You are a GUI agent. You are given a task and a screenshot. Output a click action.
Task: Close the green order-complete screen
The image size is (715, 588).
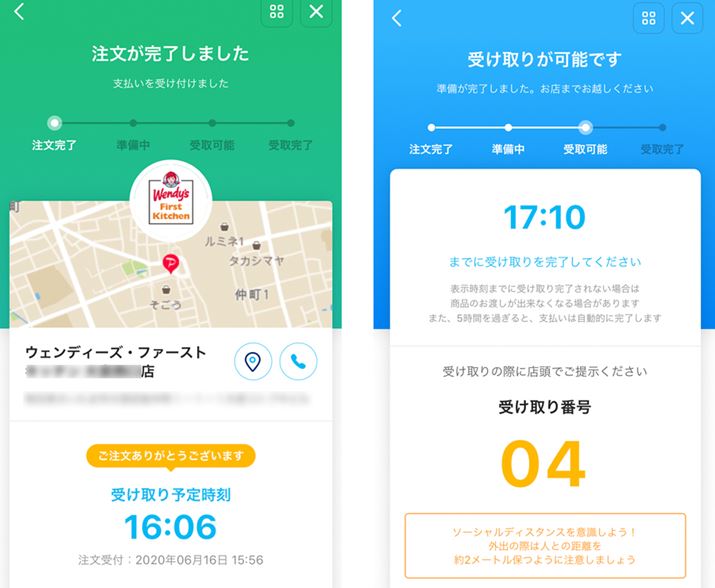pyautogui.click(x=317, y=12)
